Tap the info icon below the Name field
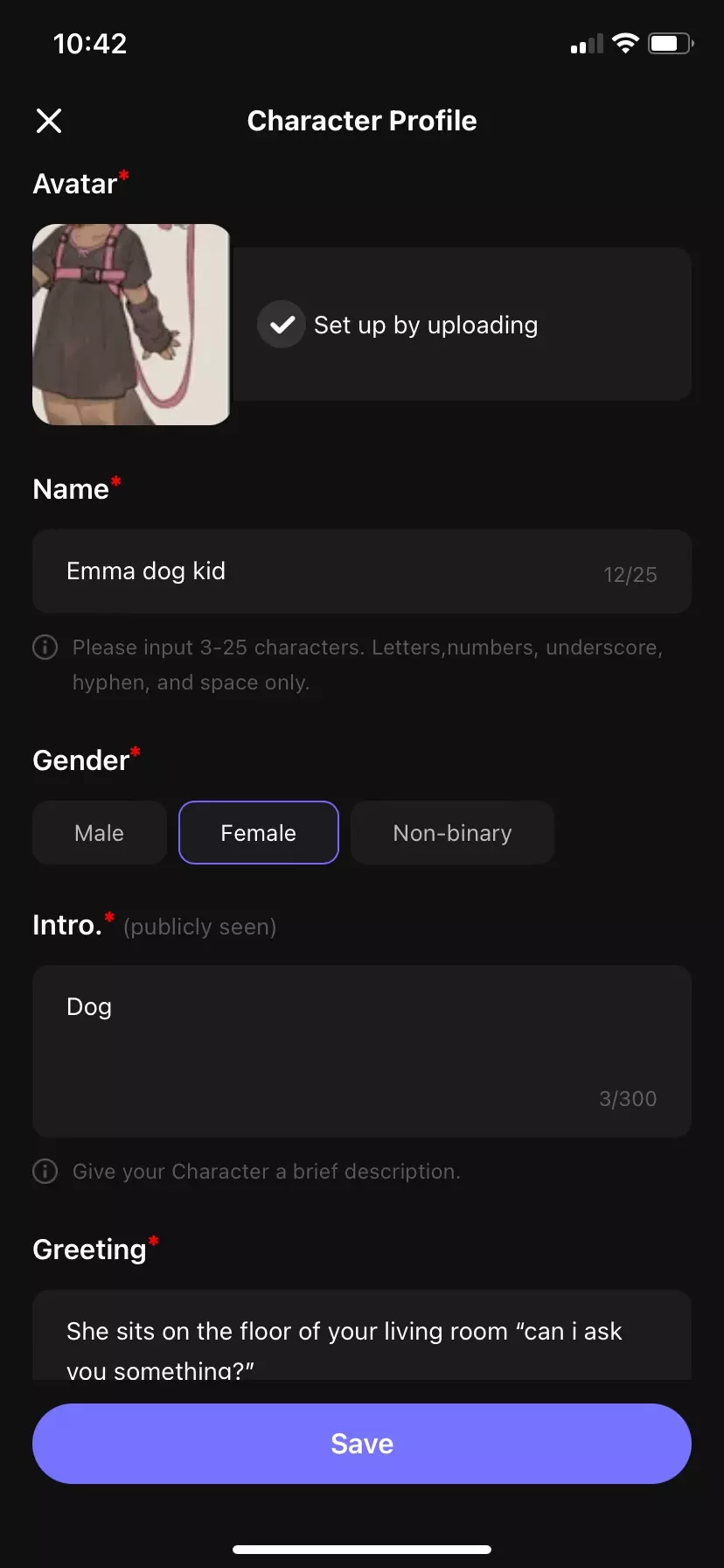This screenshot has width=724, height=1568. [x=45, y=647]
